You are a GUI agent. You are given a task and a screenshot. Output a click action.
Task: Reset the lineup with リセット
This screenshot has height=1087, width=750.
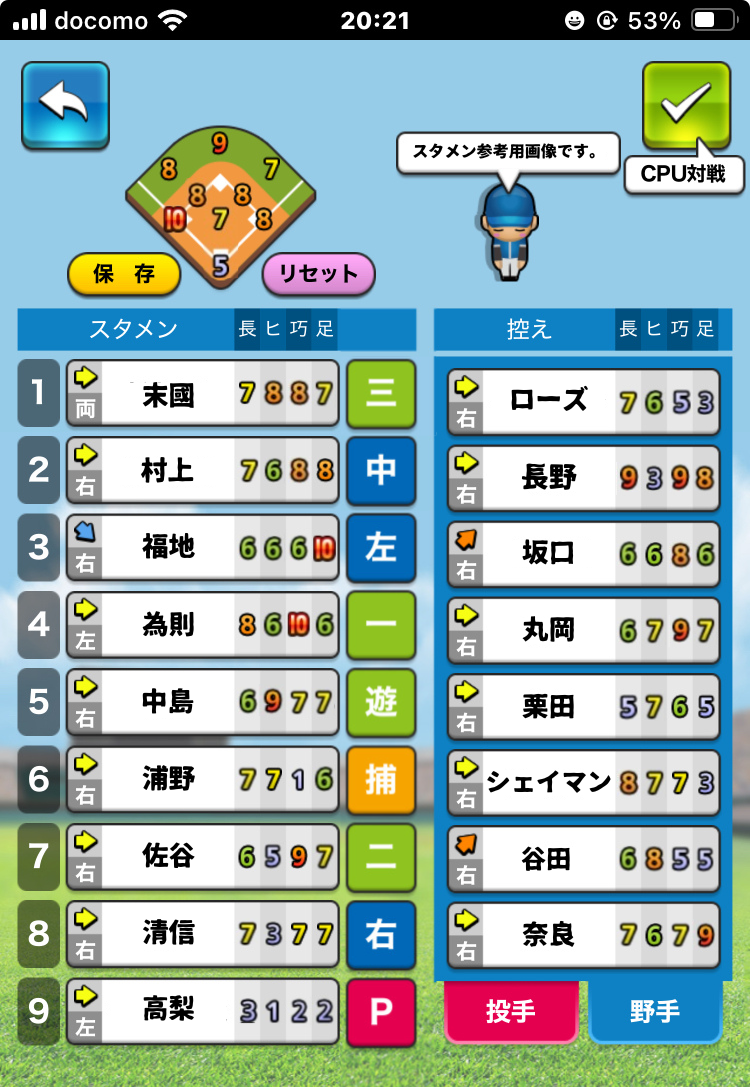[x=318, y=274]
